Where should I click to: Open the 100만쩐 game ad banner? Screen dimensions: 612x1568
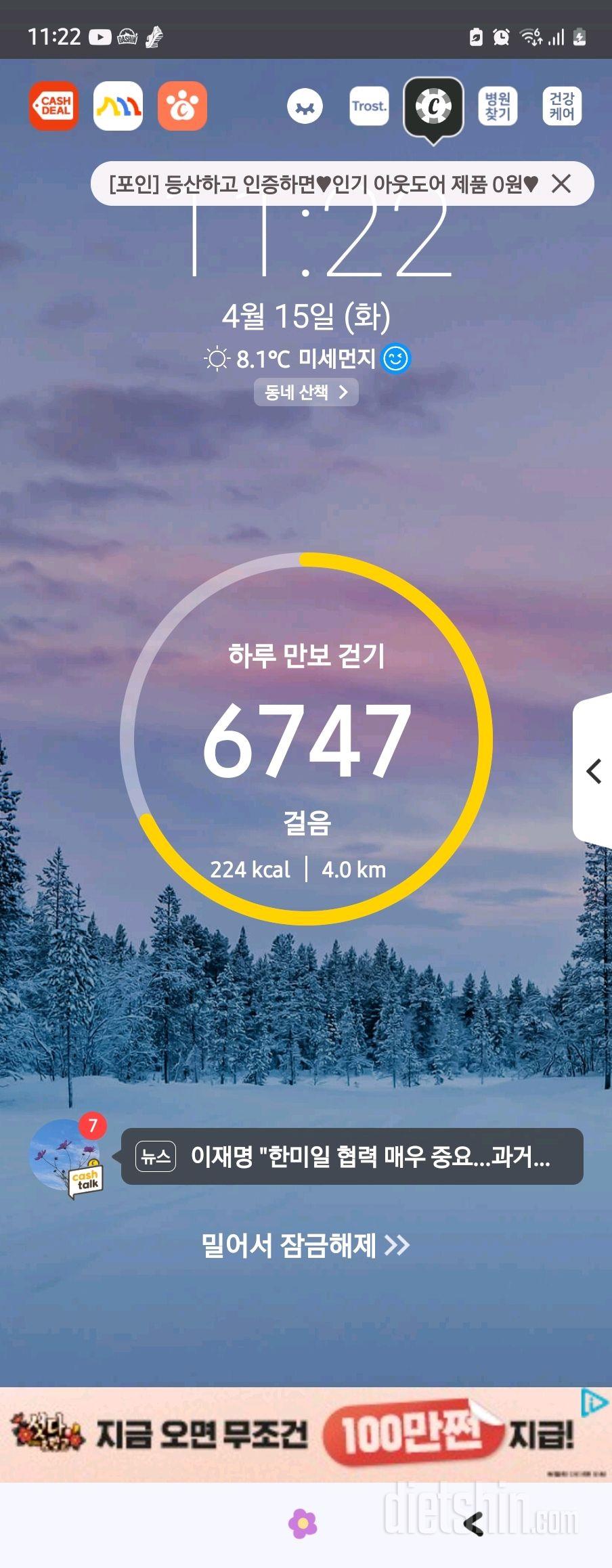[291, 1434]
